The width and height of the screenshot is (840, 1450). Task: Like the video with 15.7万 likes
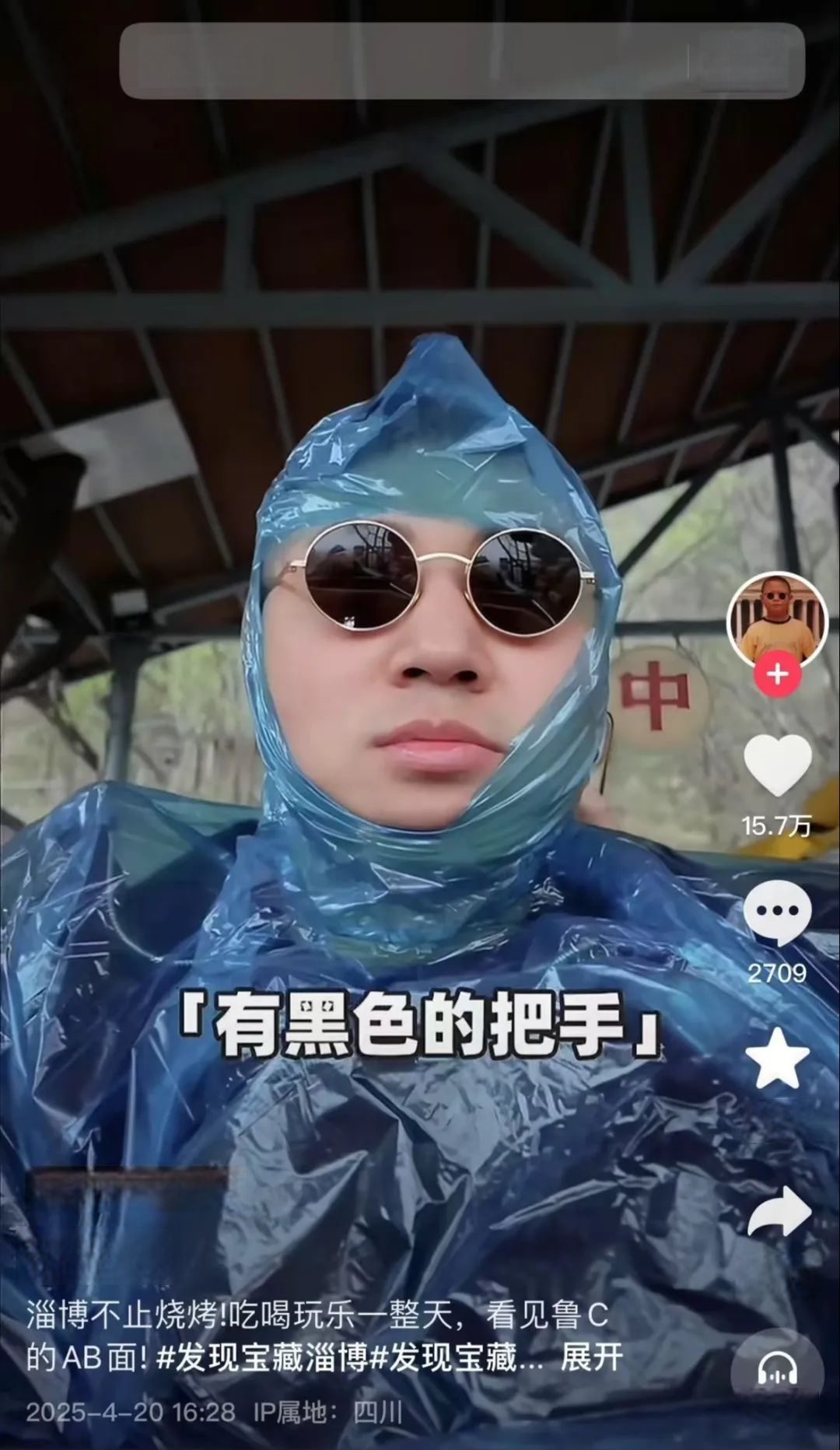[777, 765]
